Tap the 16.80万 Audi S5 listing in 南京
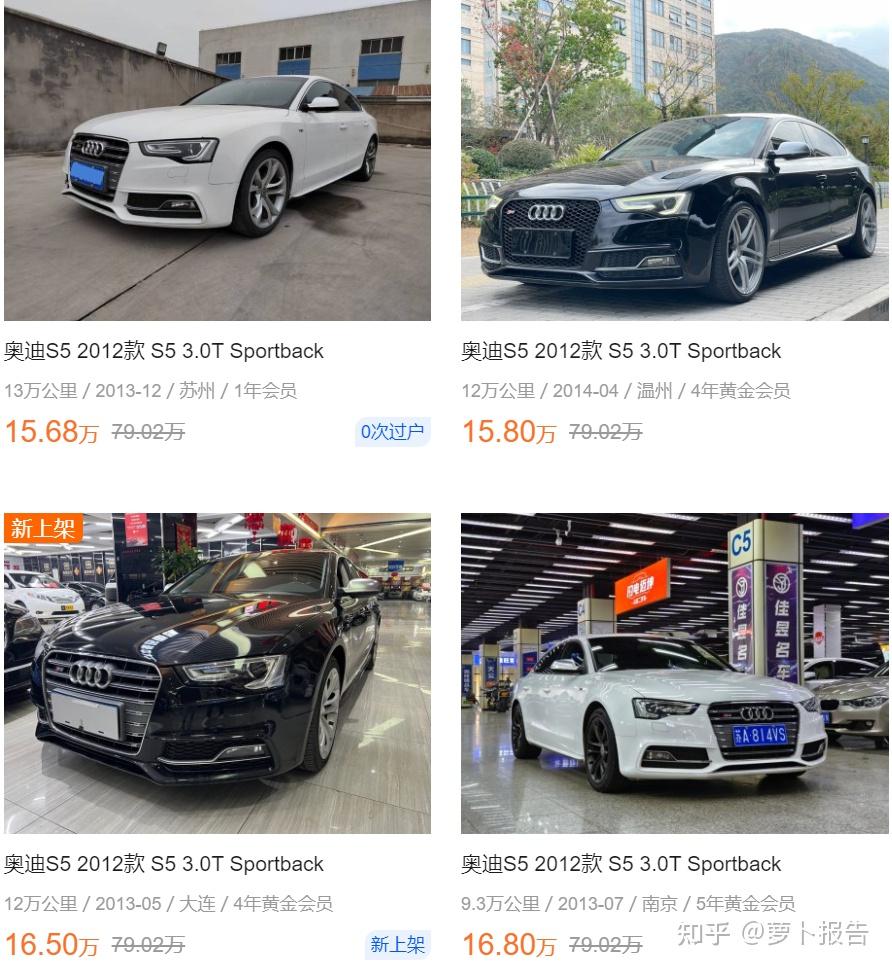The image size is (892, 970). tap(674, 673)
